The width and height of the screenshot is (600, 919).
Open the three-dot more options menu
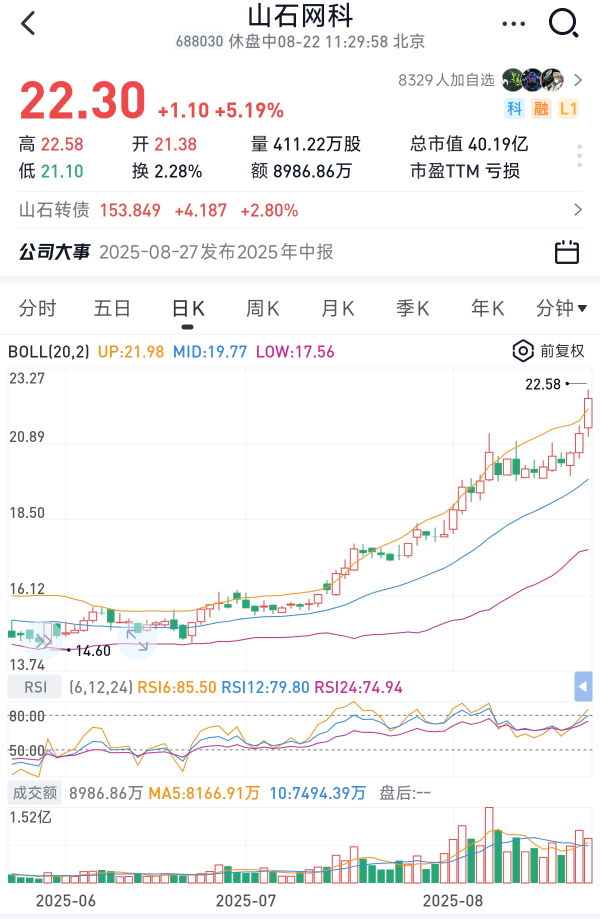coord(515,24)
